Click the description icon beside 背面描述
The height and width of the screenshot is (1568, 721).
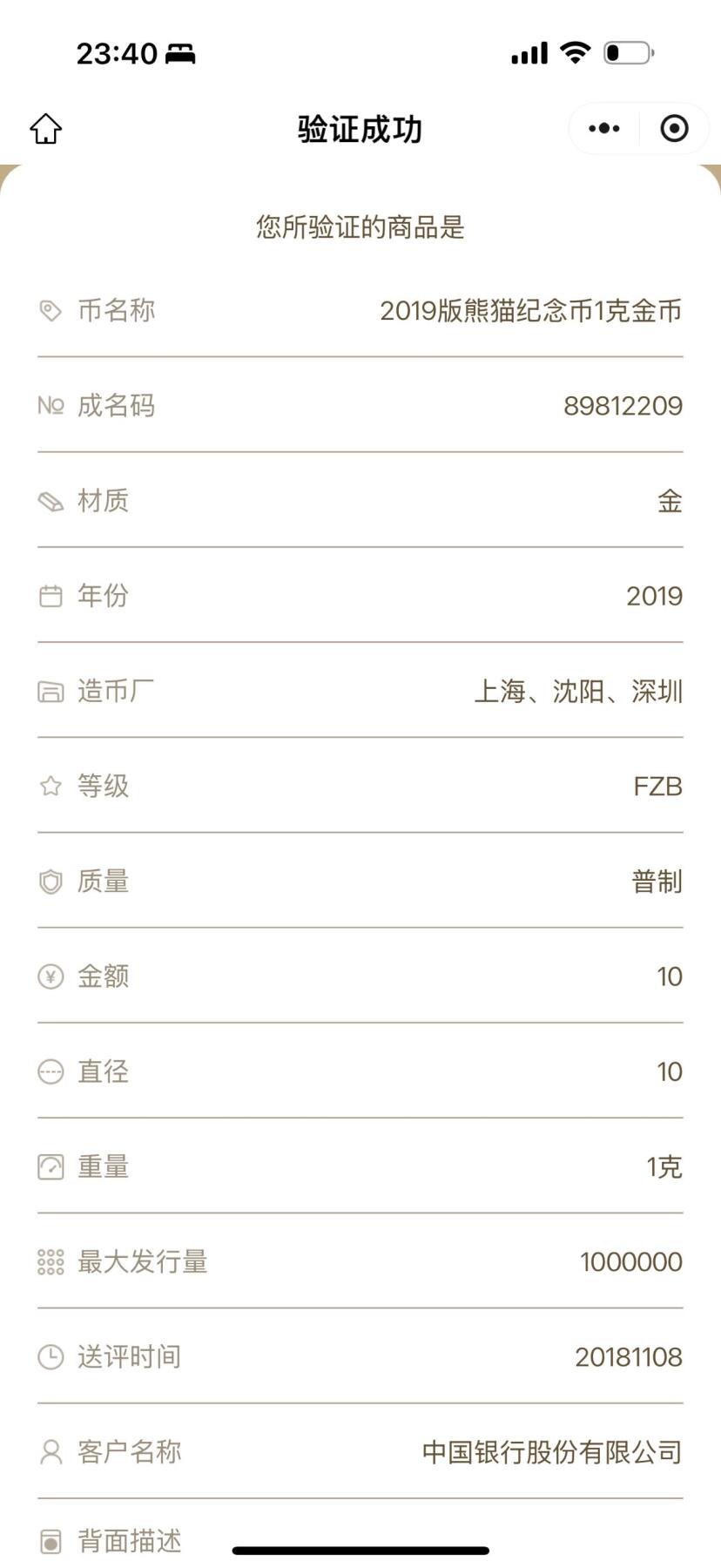tap(50, 1542)
